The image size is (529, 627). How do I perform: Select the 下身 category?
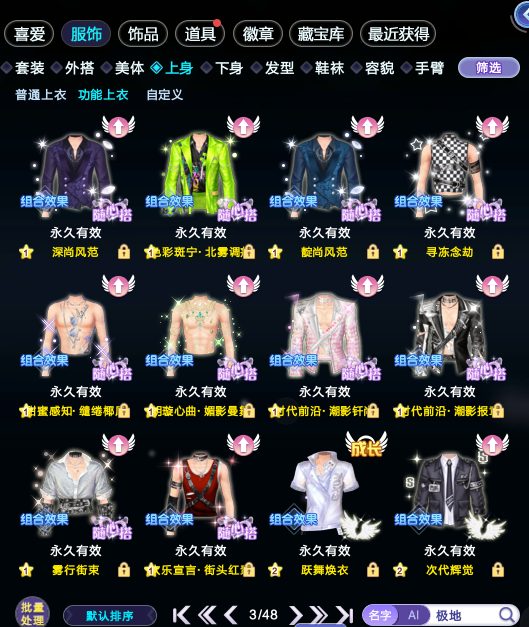pos(229,68)
